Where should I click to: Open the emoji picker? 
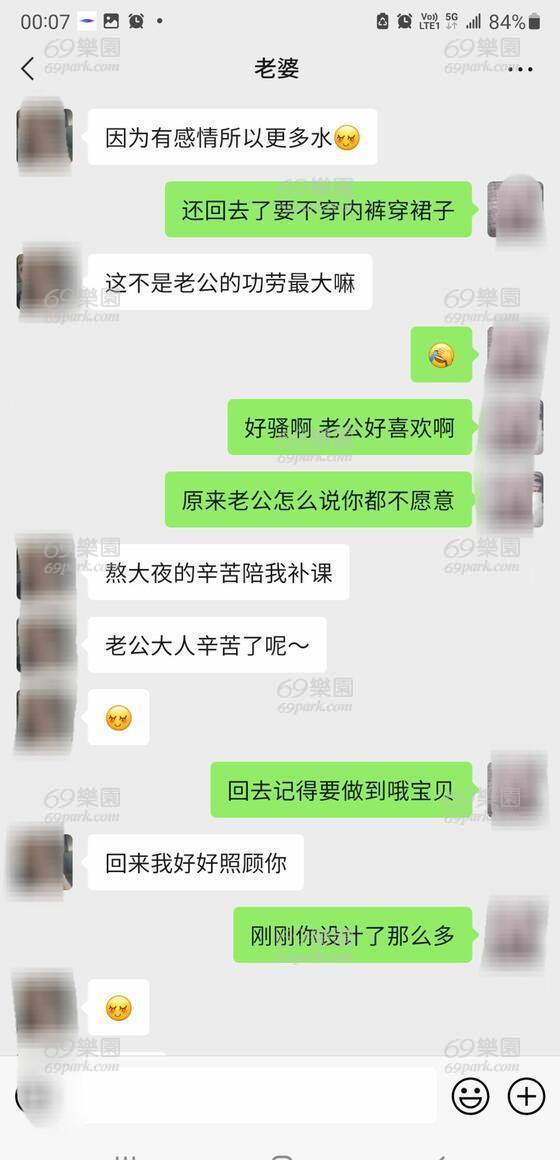tap(470, 1096)
